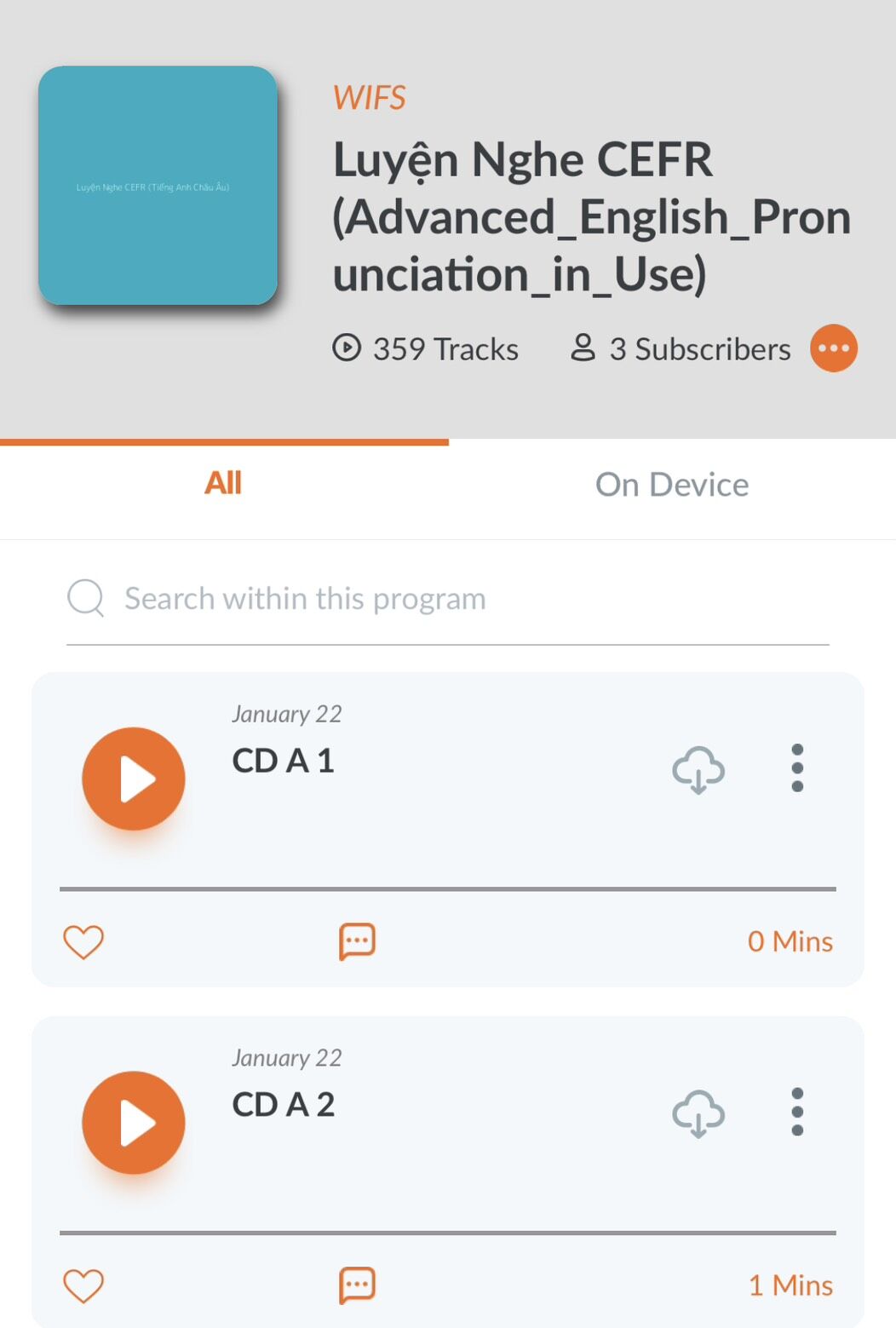Open comments for CD A 1
Viewport: 896px width, 1328px height.
point(357,941)
